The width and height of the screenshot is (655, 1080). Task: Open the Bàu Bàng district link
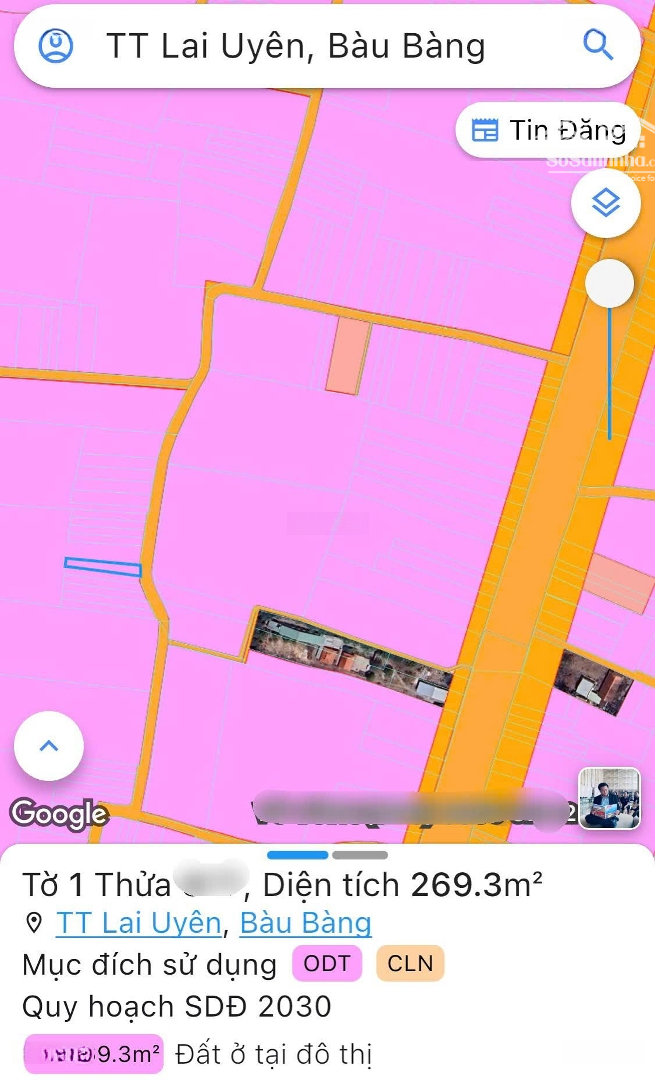(x=306, y=923)
